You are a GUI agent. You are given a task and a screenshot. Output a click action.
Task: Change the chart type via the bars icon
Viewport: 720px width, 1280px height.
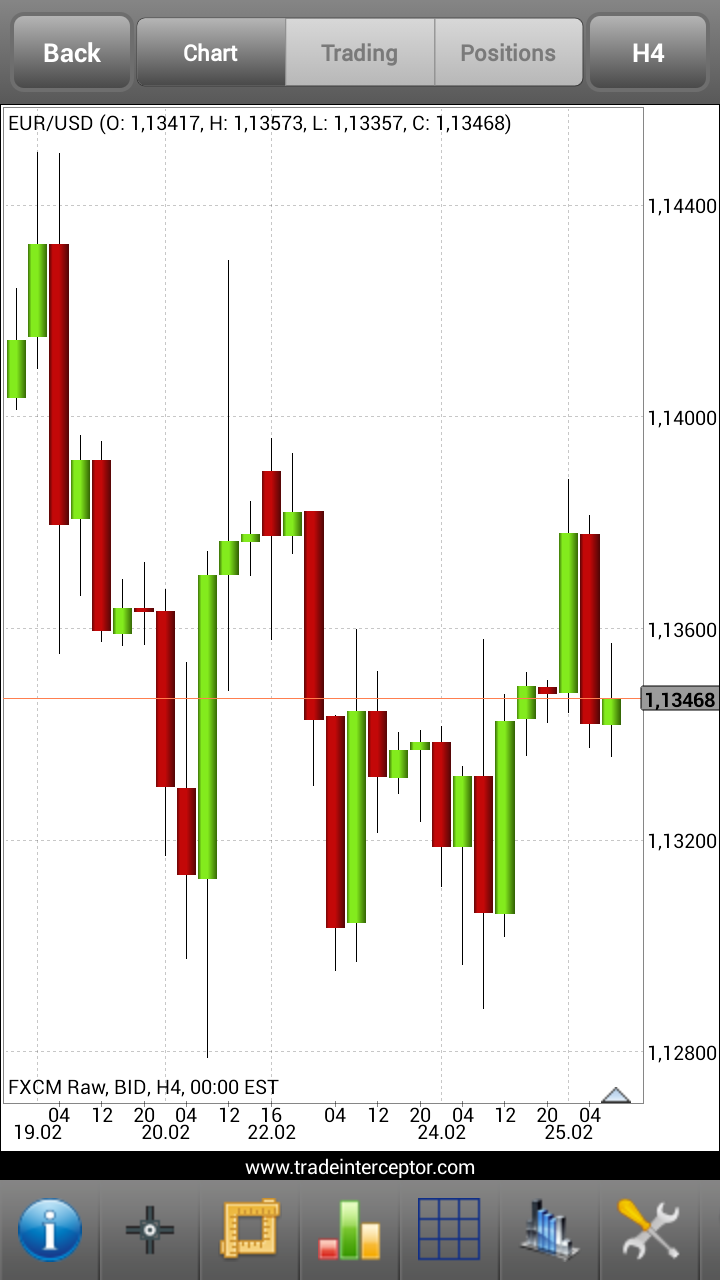point(350,1230)
